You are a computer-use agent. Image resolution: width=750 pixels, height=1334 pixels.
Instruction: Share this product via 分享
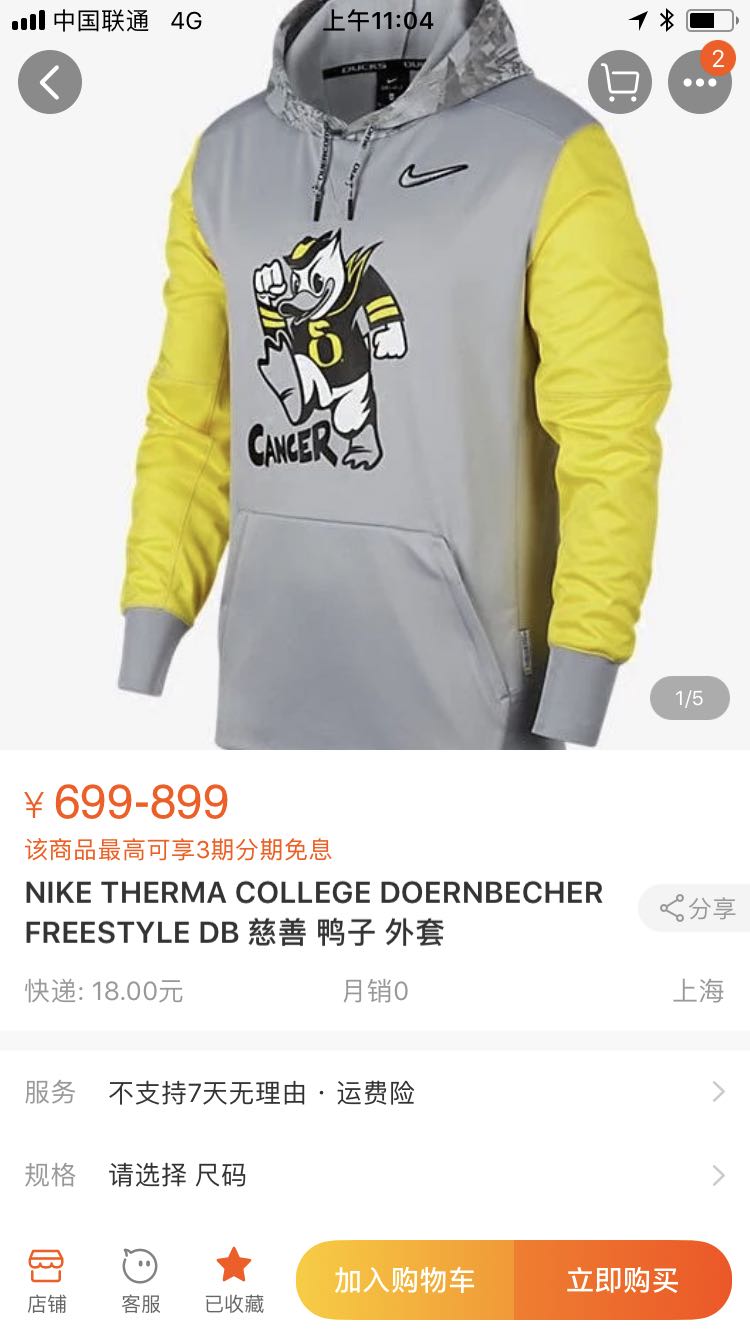tap(697, 908)
